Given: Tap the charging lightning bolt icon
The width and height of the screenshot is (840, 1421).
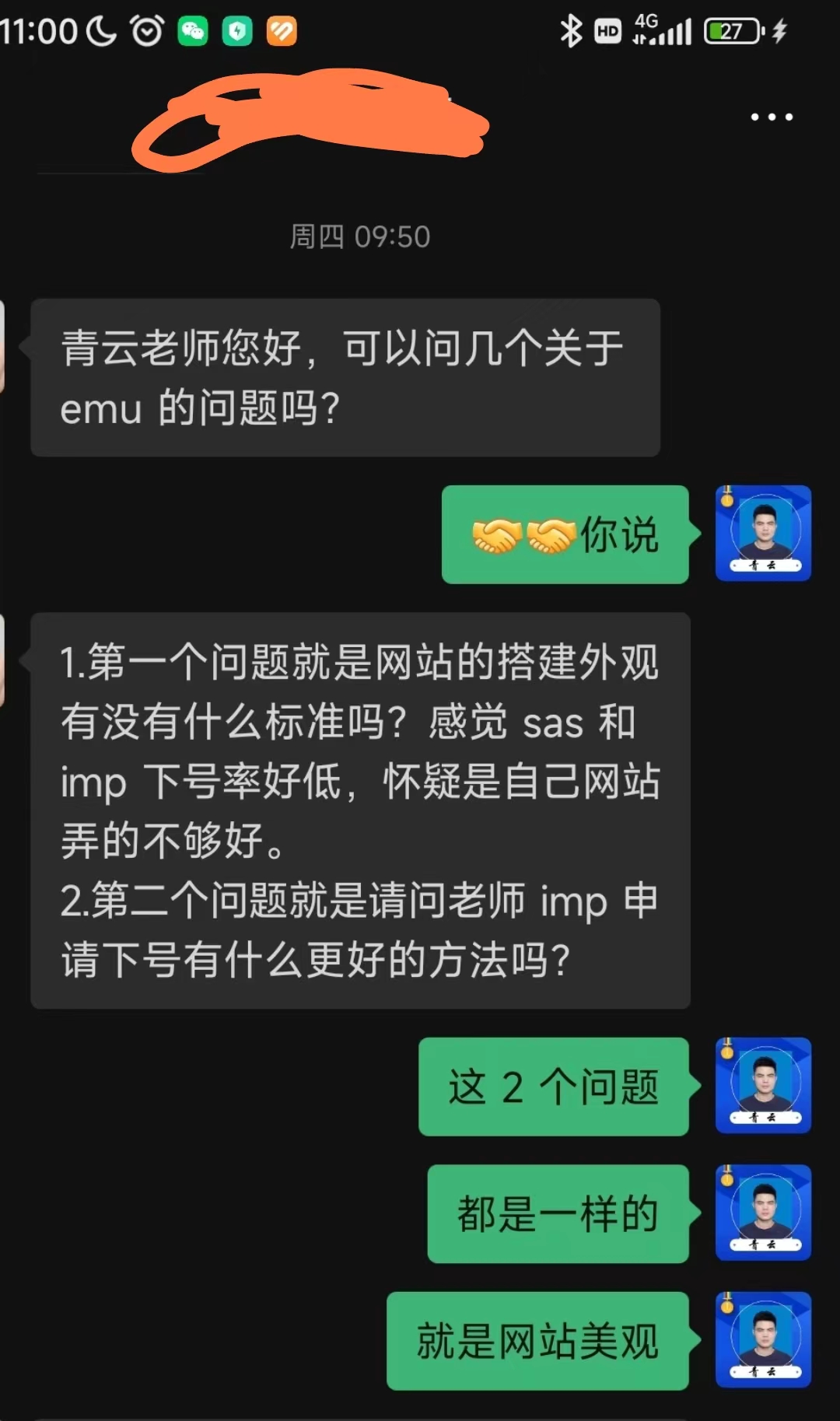Looking at the screenshot, I should coord(780,31).
